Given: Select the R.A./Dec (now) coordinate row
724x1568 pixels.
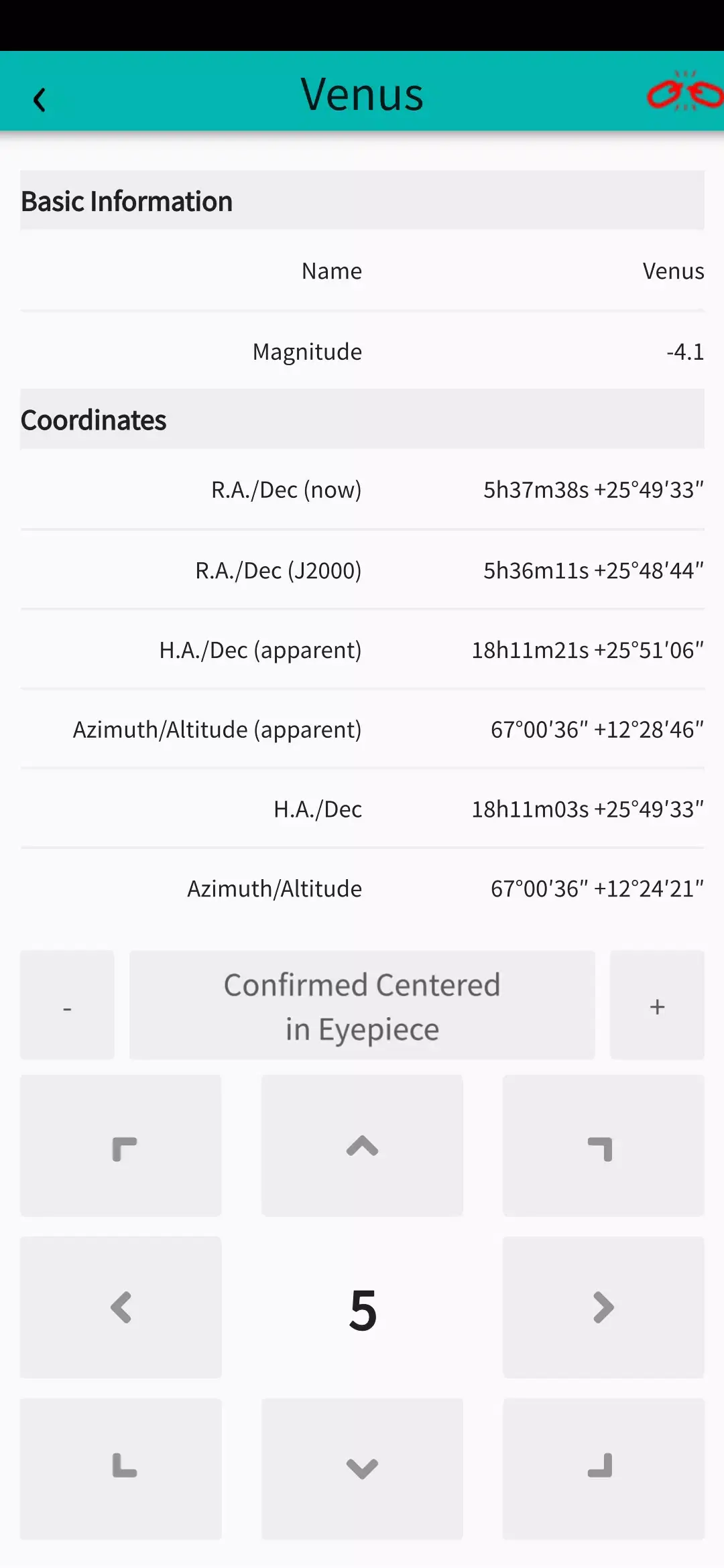Looking at the screenshot, I should [x=362, y=489].
